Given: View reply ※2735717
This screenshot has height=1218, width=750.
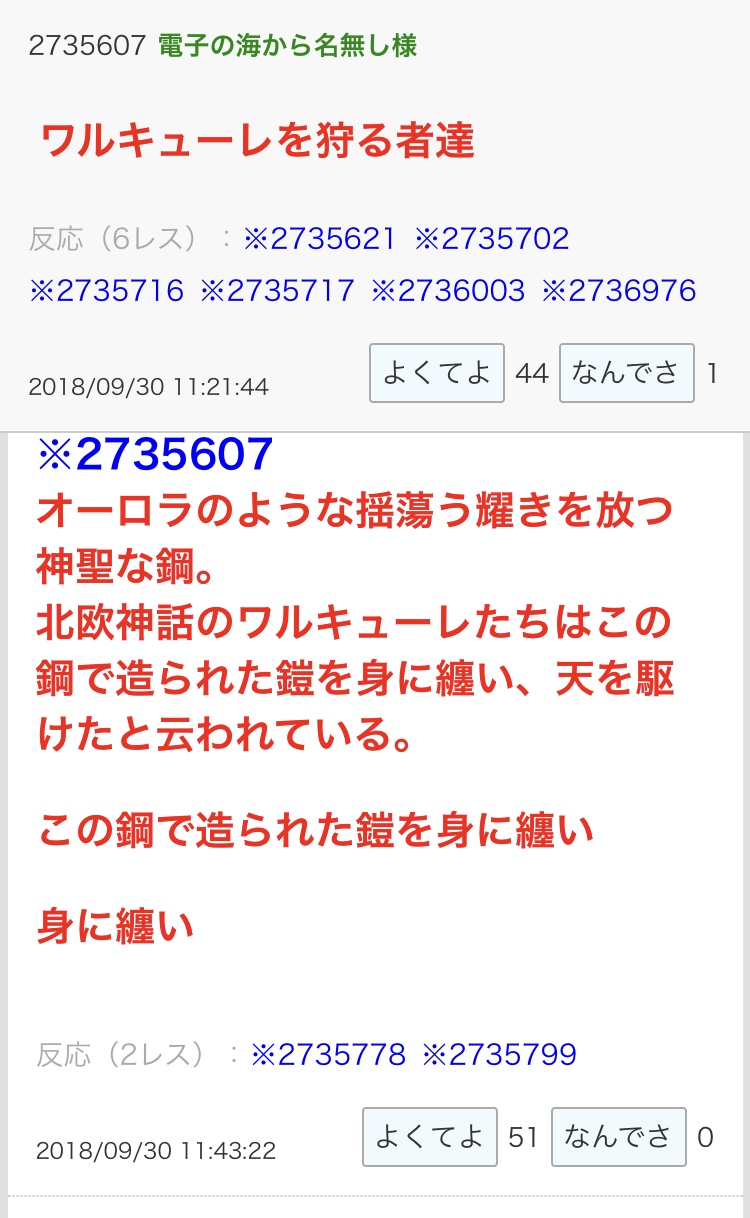Looking at the screenshot, I should point(277,291).
